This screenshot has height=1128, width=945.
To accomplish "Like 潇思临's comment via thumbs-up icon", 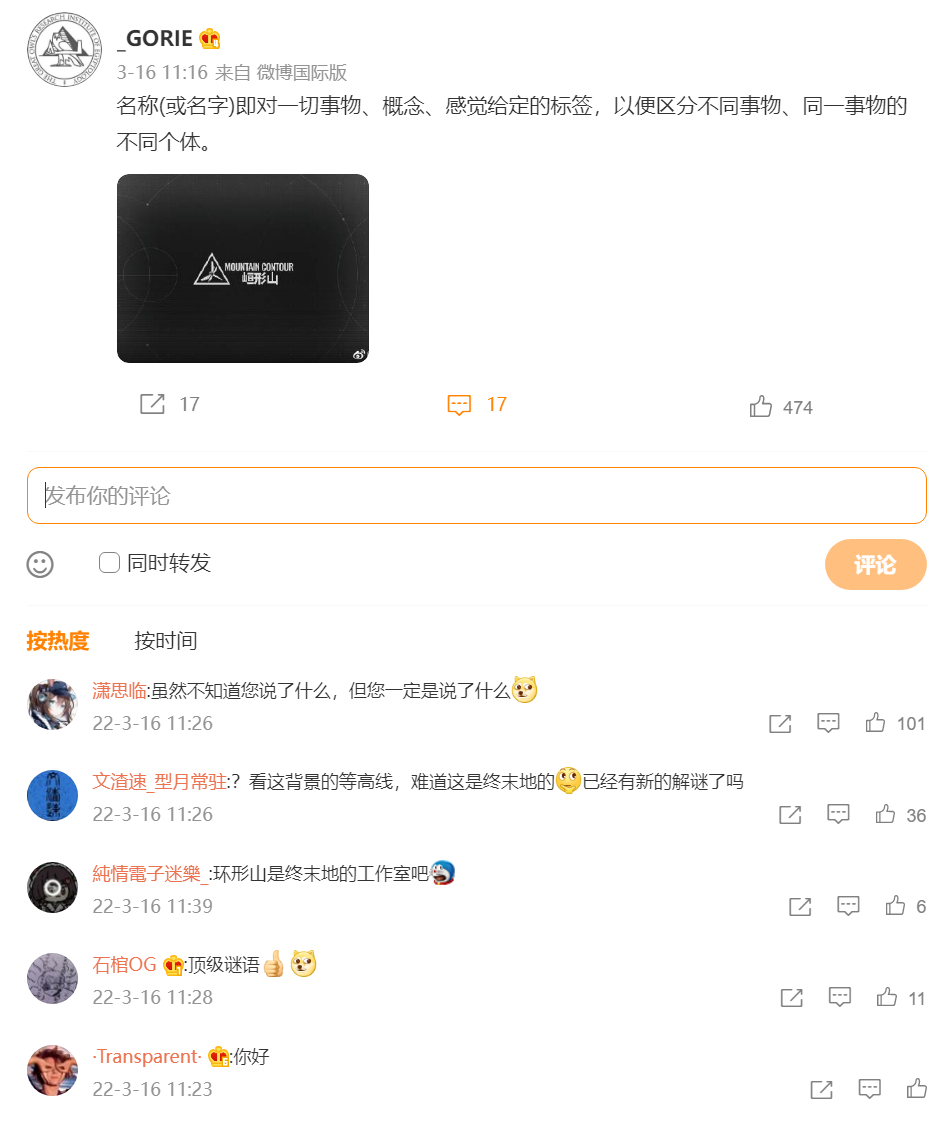I will (x=877, y=723).
